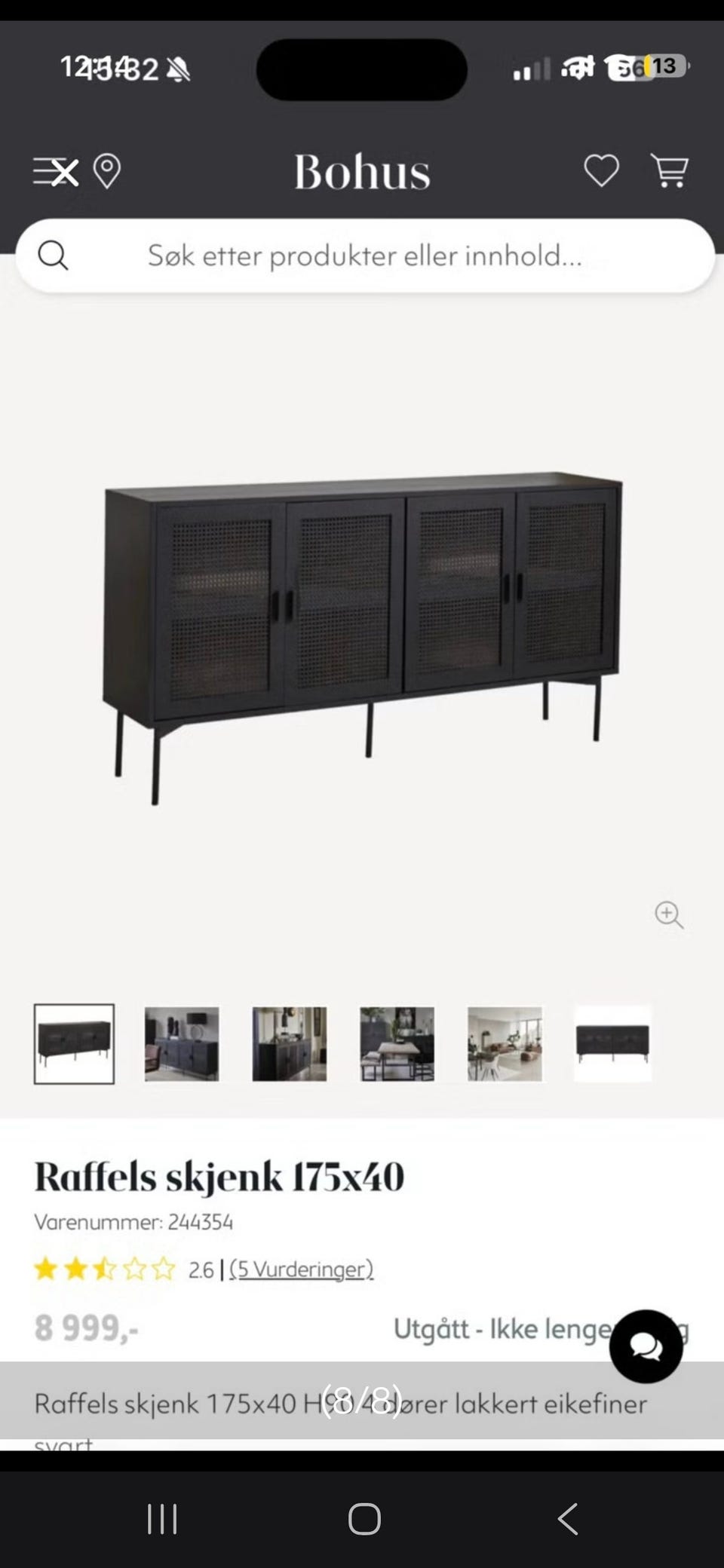Select the front-view sideboard thumbnail on white
The height and width of the screenshot is (1568, 724).
click(612, 1044)
